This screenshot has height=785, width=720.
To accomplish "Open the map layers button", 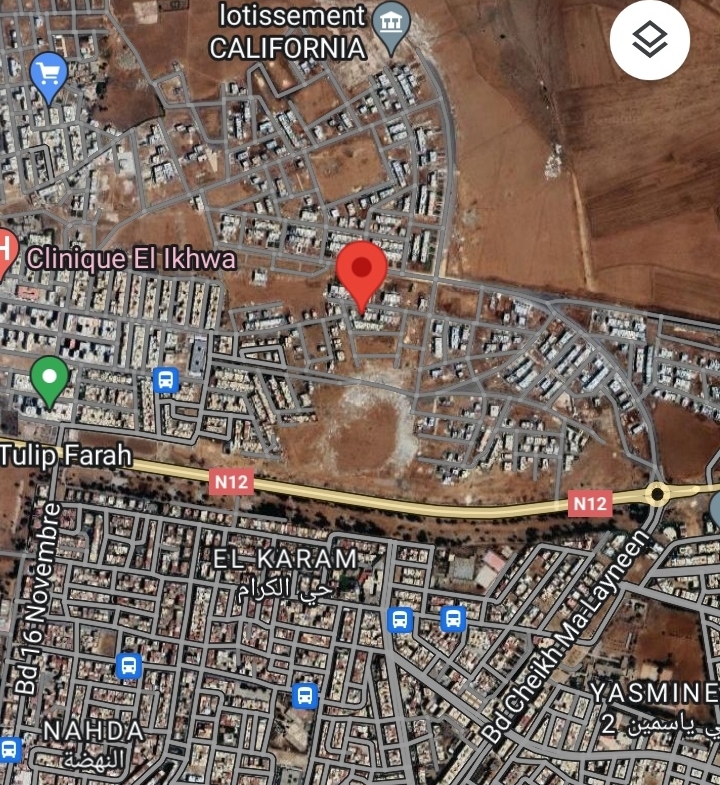I will point(650,41).
